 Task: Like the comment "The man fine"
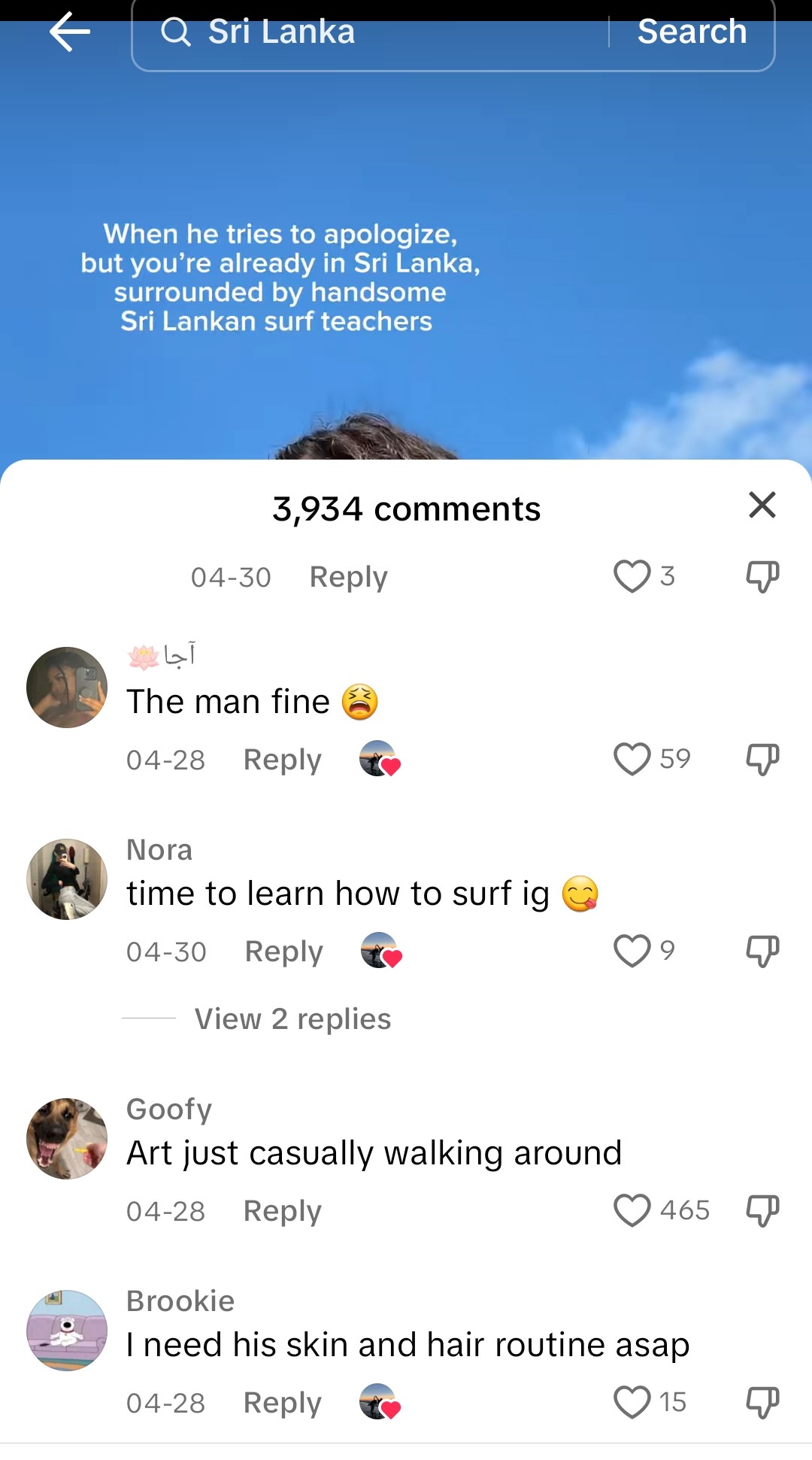632,760
